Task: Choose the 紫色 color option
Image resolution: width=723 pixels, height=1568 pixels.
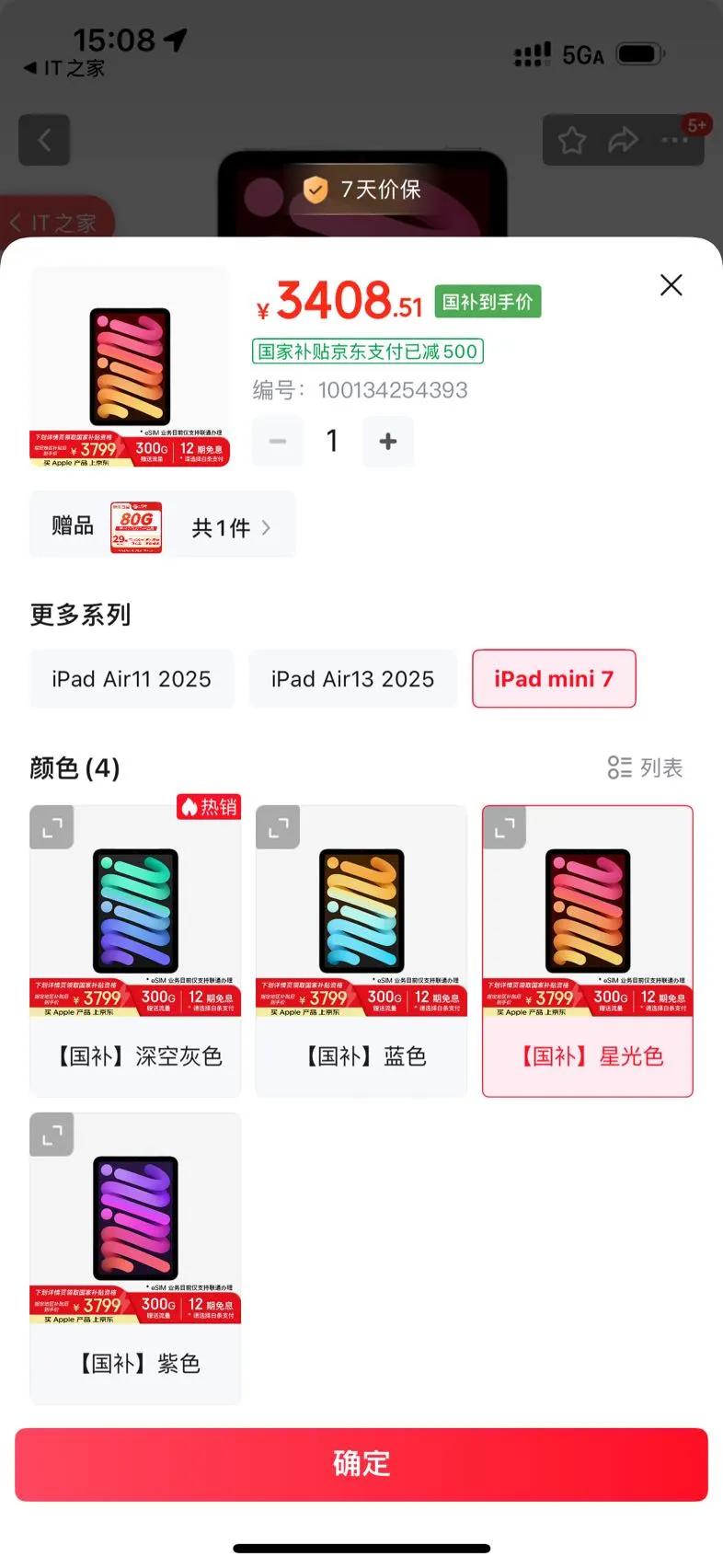Action: point(135,1258)
